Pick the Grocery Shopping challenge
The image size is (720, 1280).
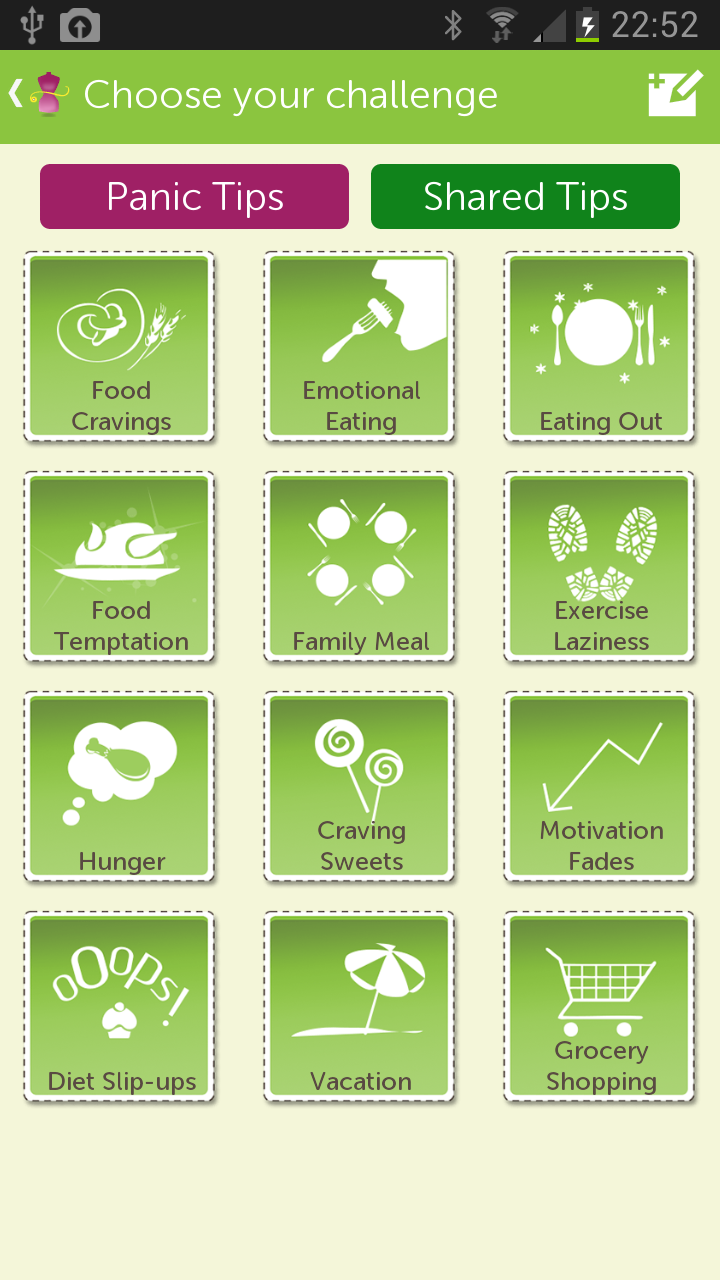[600, 1007]
